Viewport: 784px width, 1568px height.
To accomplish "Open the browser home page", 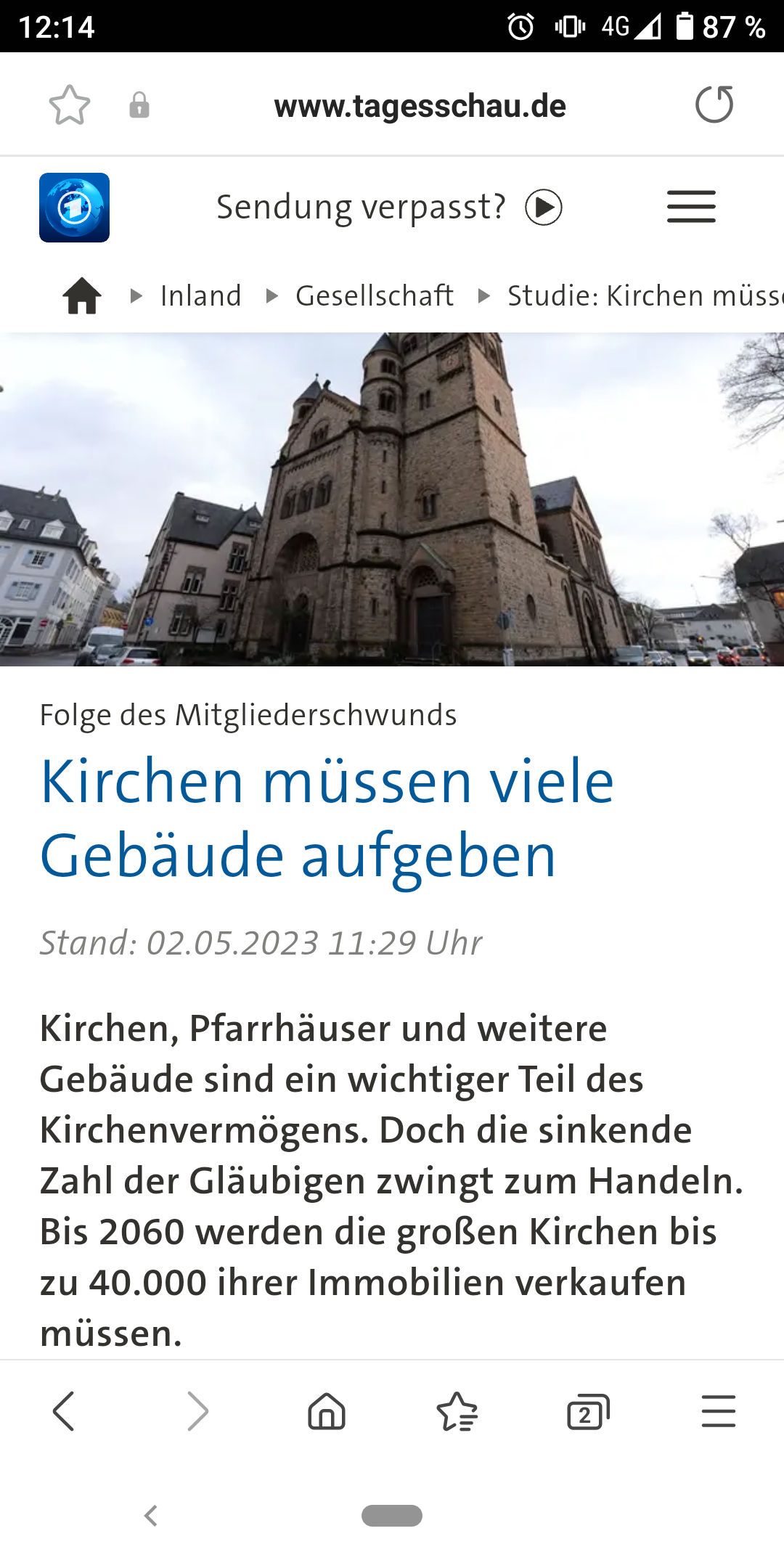I will click(x=327, y=1412).
